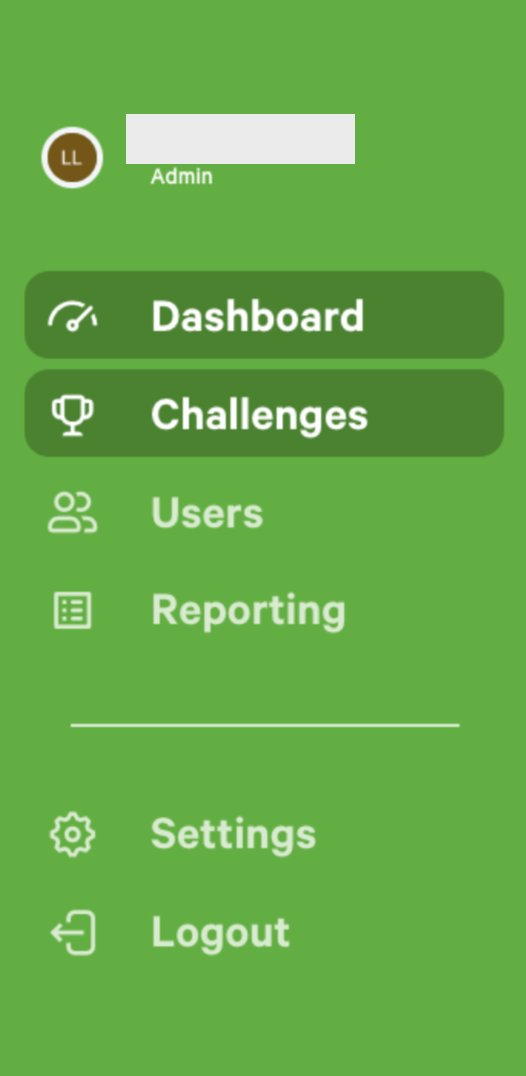Open the Users page

pos(264,513)
